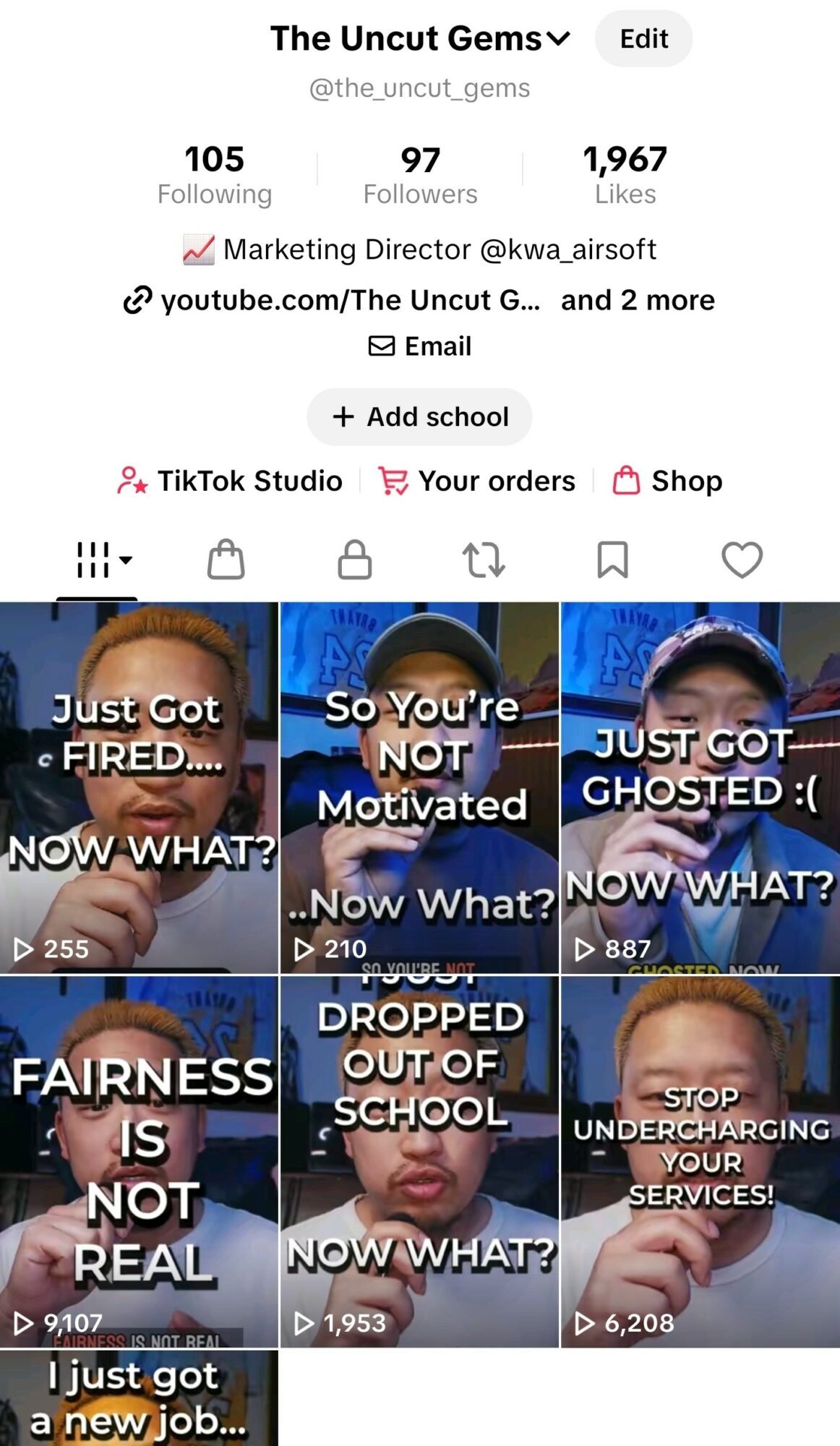Go to Your orders

(x=477, y=481)
